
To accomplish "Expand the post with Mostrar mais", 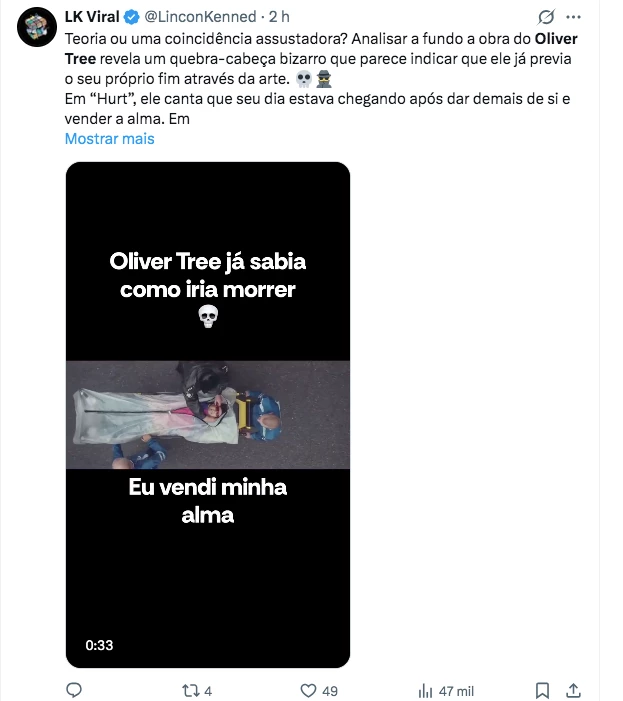I will pyautogui.click(x=109, y=139).
